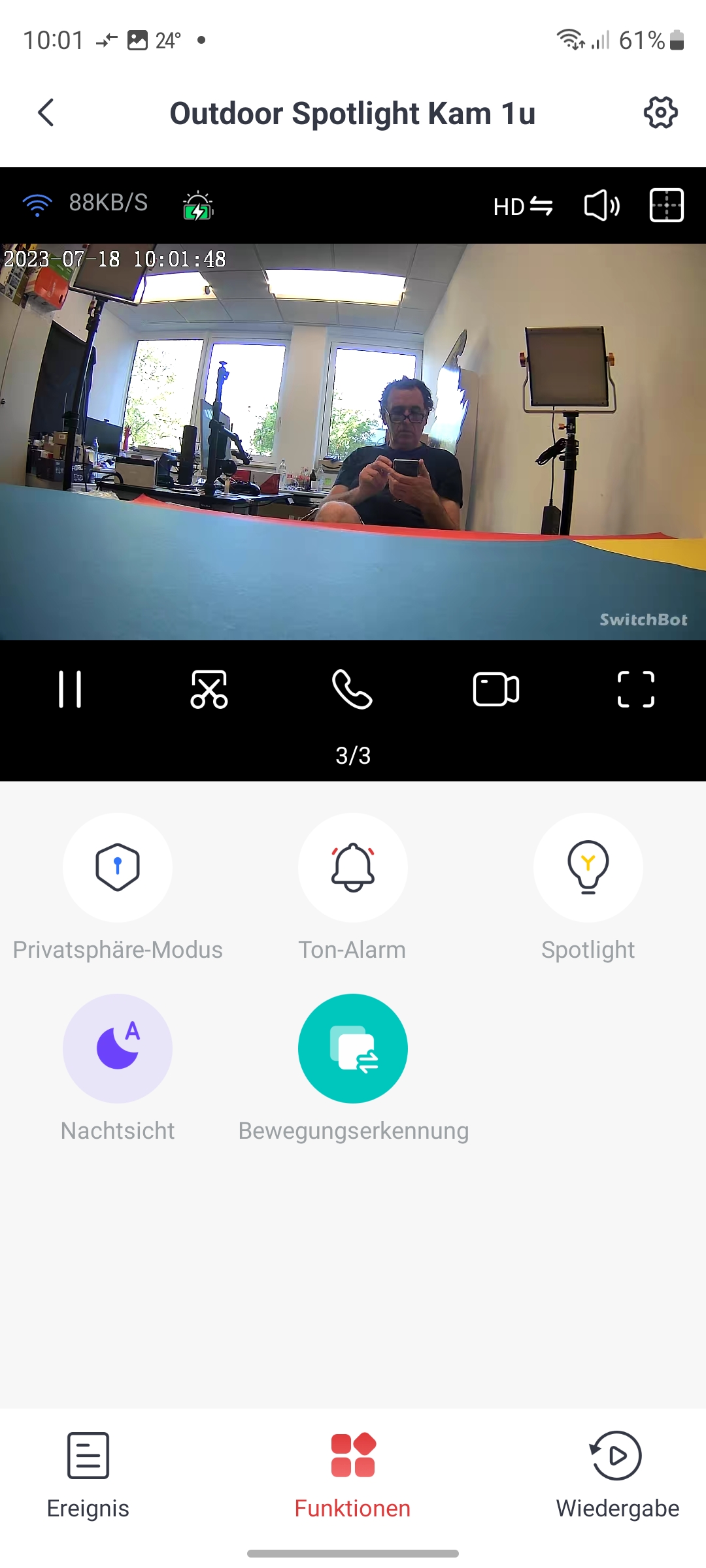Screen dimensions: 706x1568
Task: Mute the camera sound
Action: [x=601, y=206]
